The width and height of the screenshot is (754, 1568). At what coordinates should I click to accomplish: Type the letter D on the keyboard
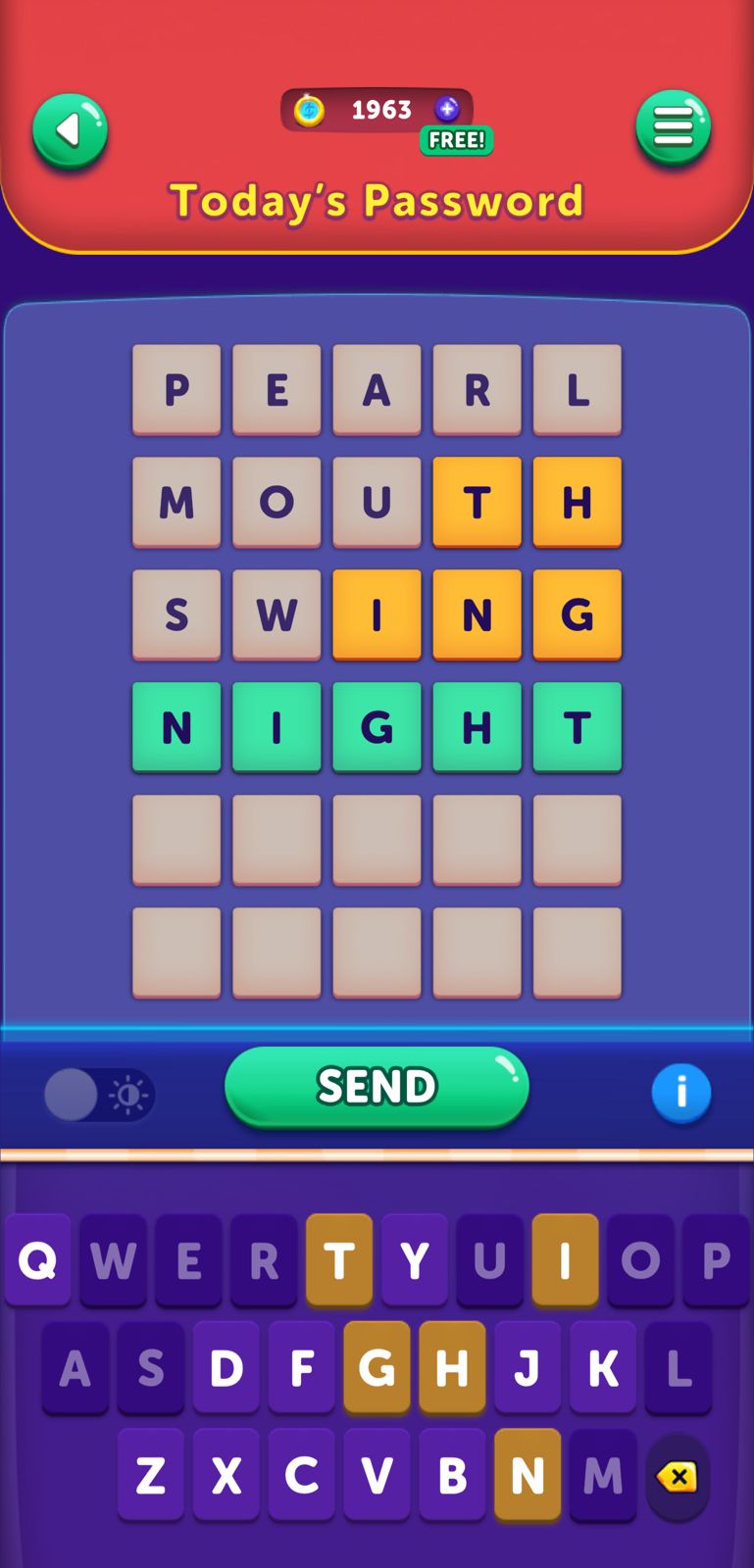click(226, 1367)
